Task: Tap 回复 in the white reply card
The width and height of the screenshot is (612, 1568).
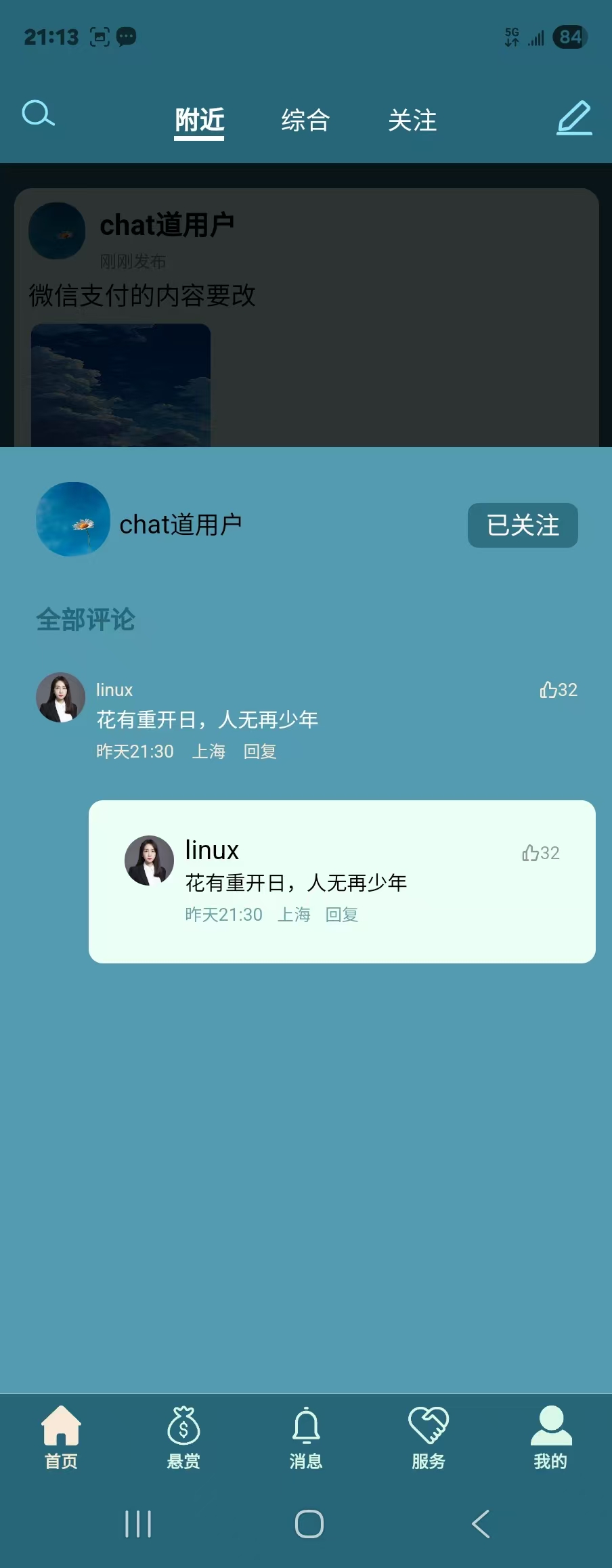Action: (x=342, y=915)
